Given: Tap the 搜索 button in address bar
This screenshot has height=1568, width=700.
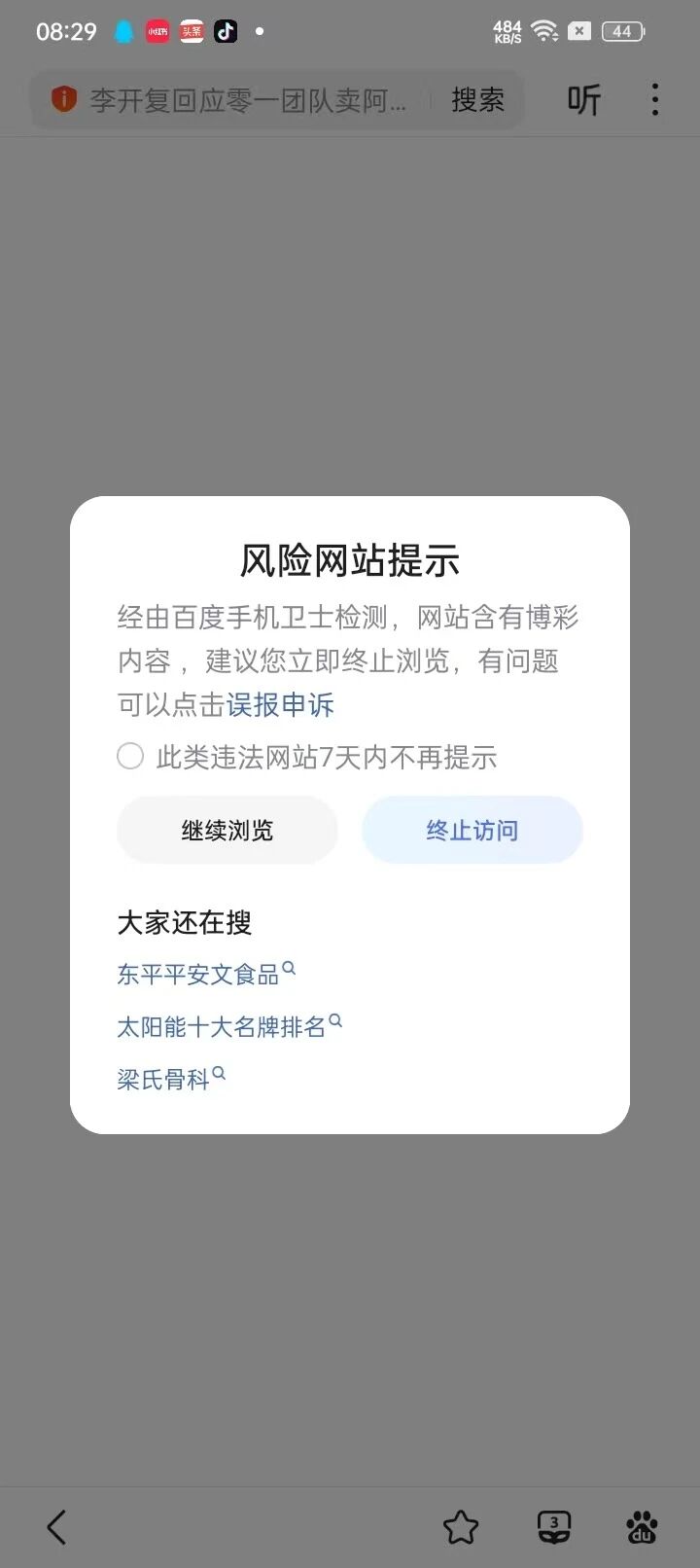Looking at the screenshot, I should coord(477,99).
